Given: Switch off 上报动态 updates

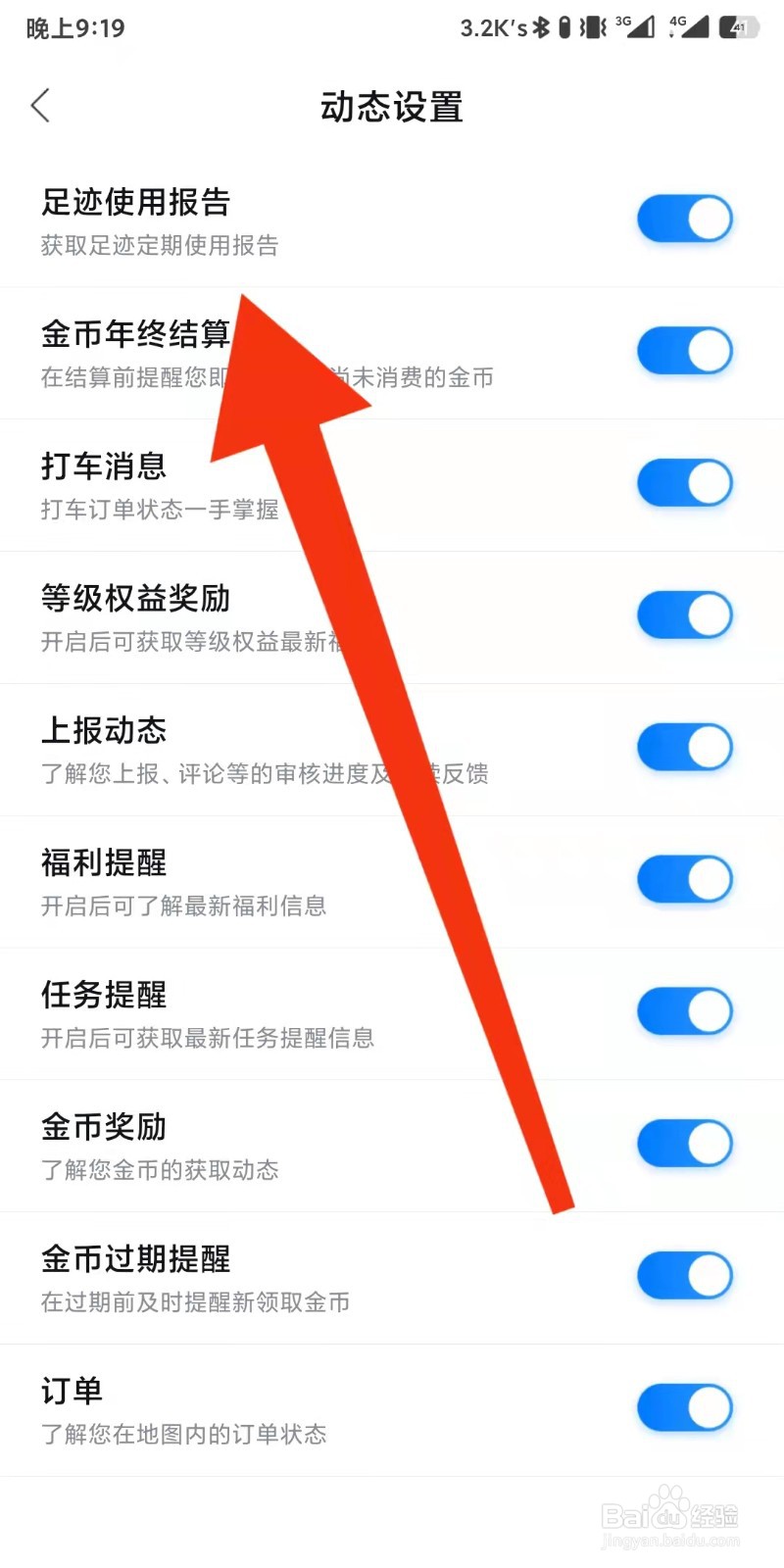Looking at the screenshot, I should tap(684, 746).
